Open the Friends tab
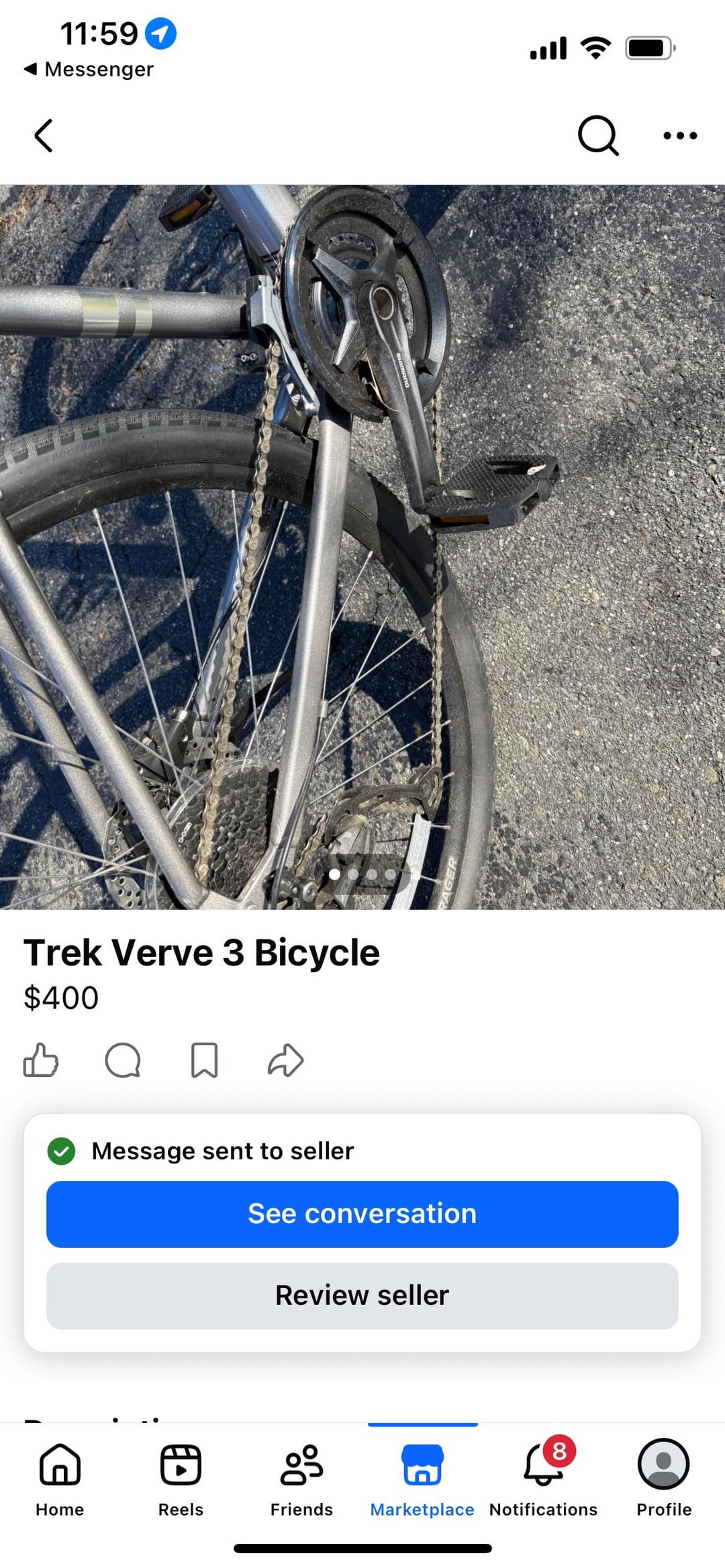This screenshot has height=1568, width=725. pyautogui.click(x=301, y=1477)
